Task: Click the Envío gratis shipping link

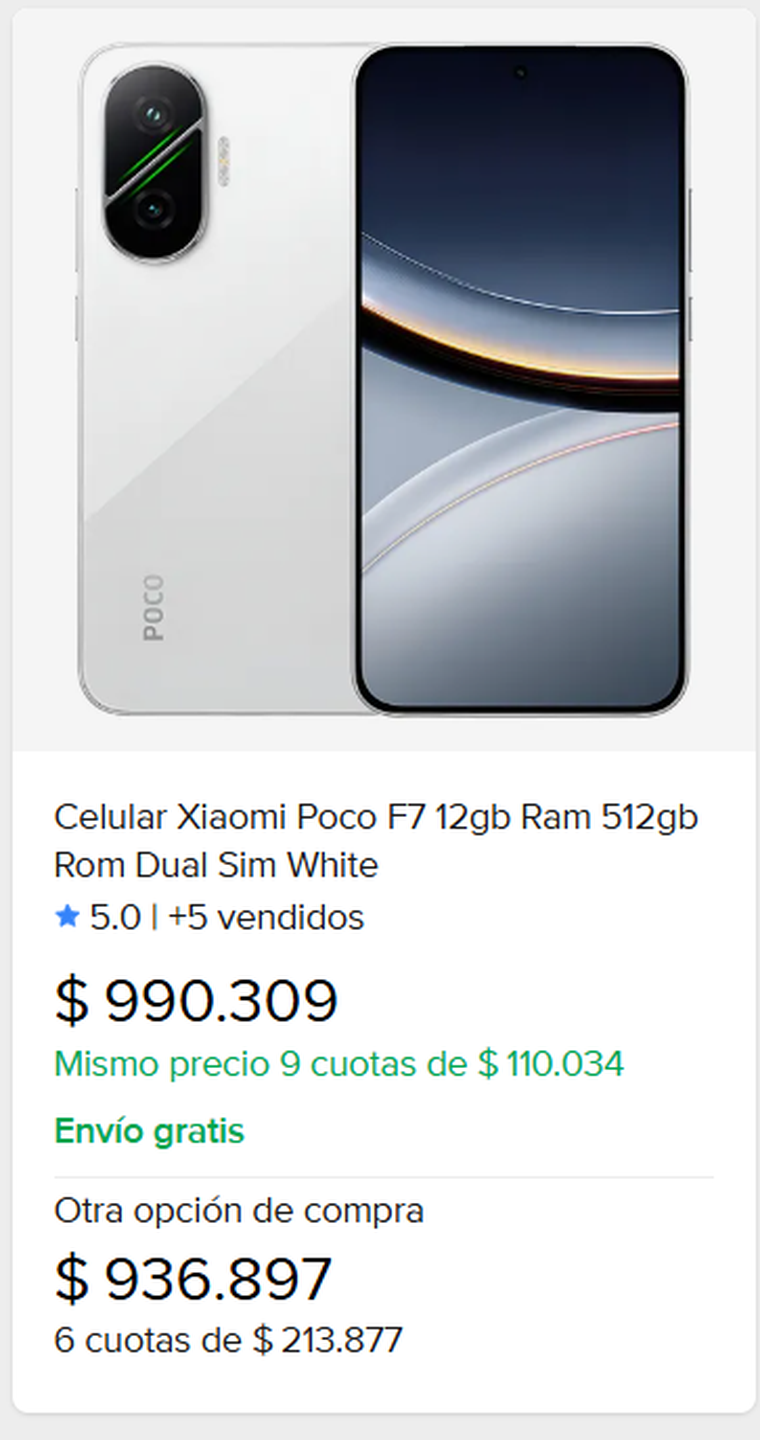Action: pos(149,1132)
